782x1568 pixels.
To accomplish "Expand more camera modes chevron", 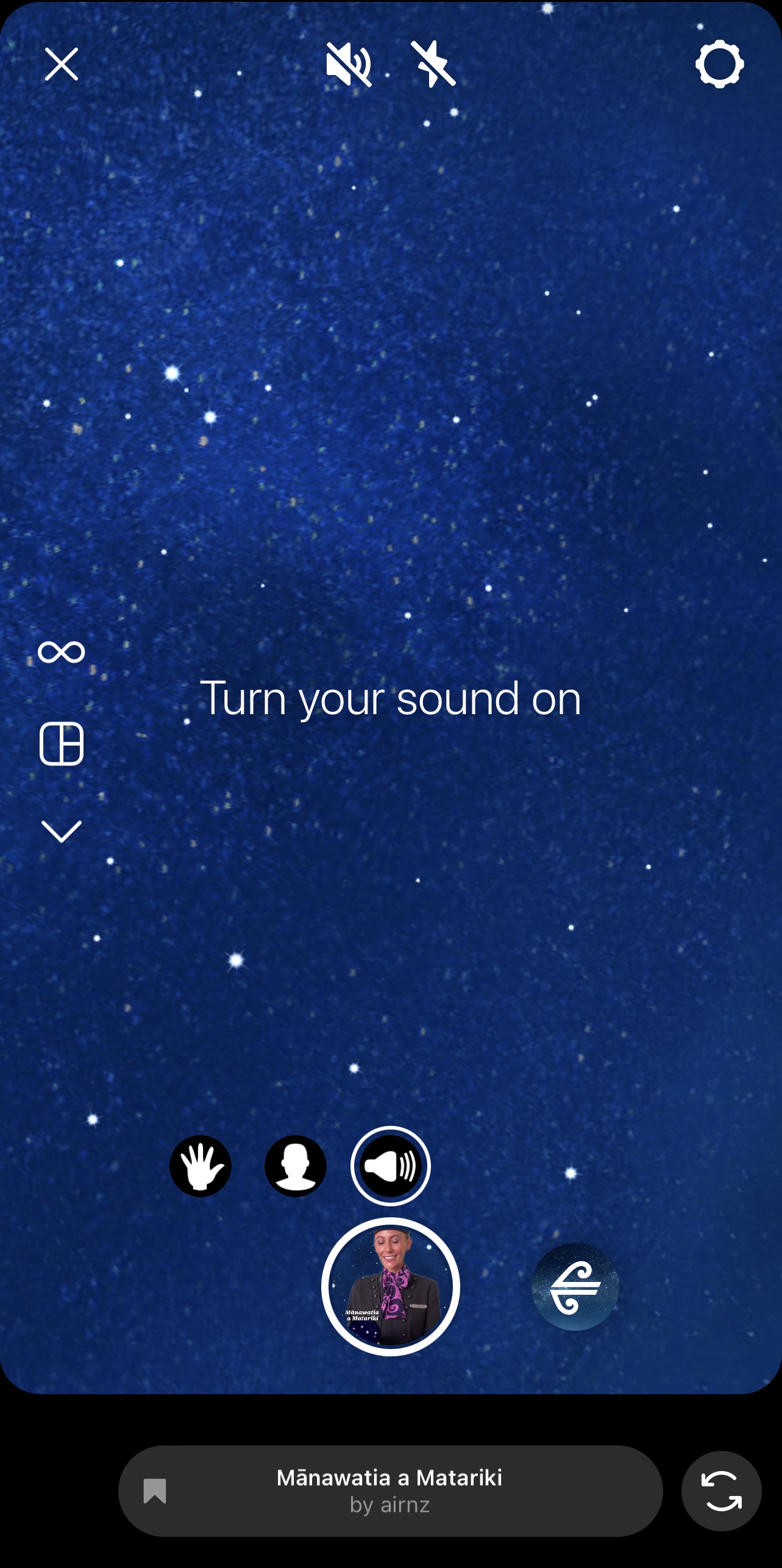I will 62,831.
